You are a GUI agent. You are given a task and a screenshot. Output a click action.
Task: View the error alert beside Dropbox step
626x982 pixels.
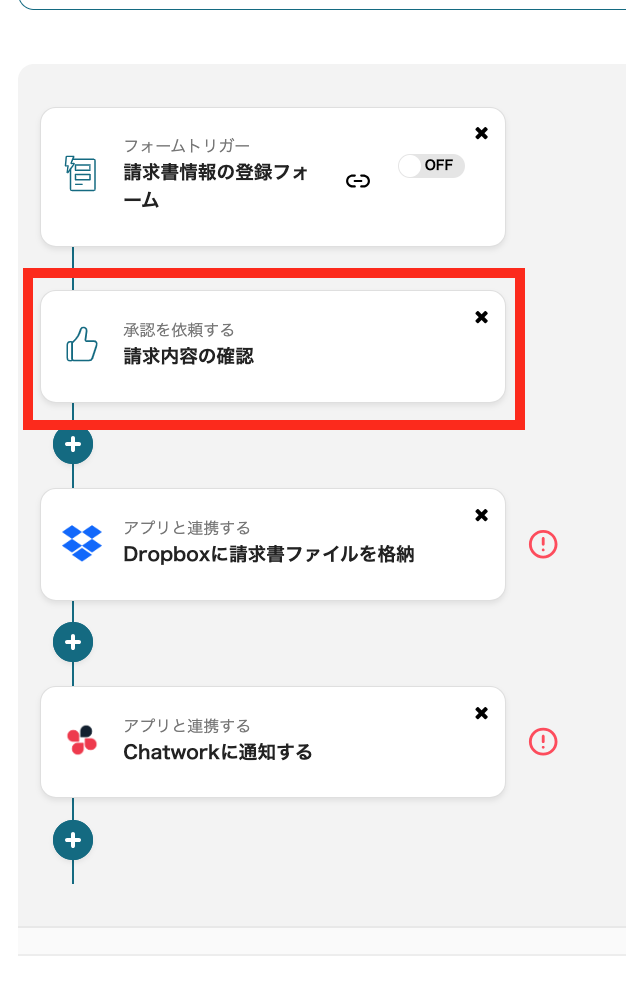543,544
